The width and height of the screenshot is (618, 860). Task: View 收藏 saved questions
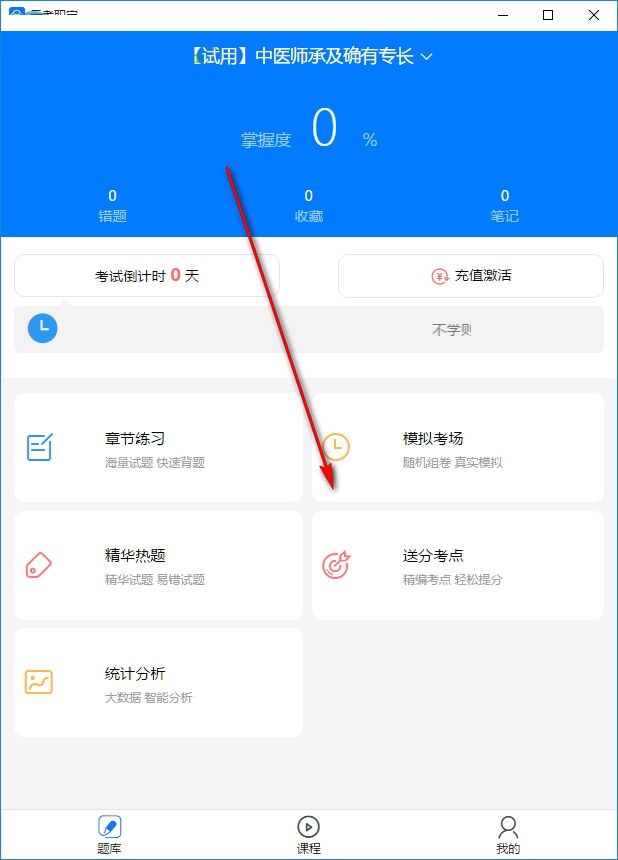point(308,206)
